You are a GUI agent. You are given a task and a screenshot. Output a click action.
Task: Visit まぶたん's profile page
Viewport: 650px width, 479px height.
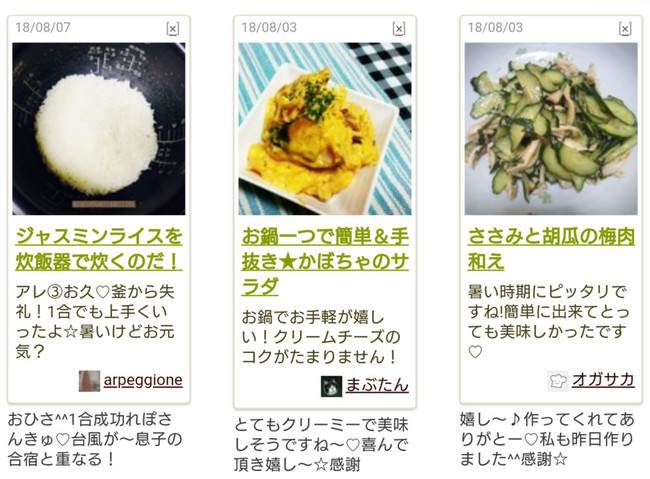pyautogui.click(x=376, y=385)
